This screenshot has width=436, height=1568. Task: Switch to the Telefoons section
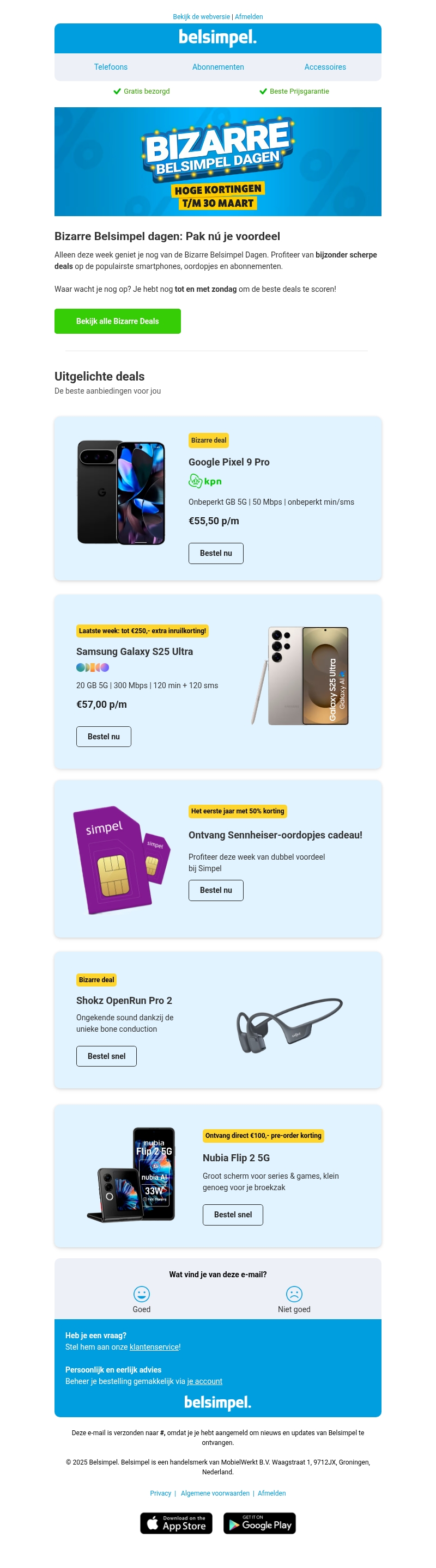[x=111, y=67]
